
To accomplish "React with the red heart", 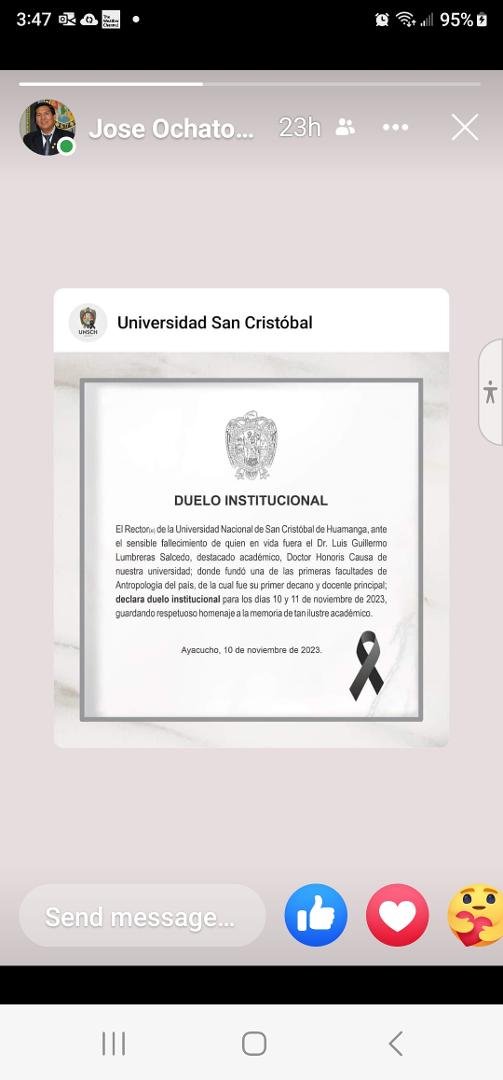I will click(x=398, y=915).
